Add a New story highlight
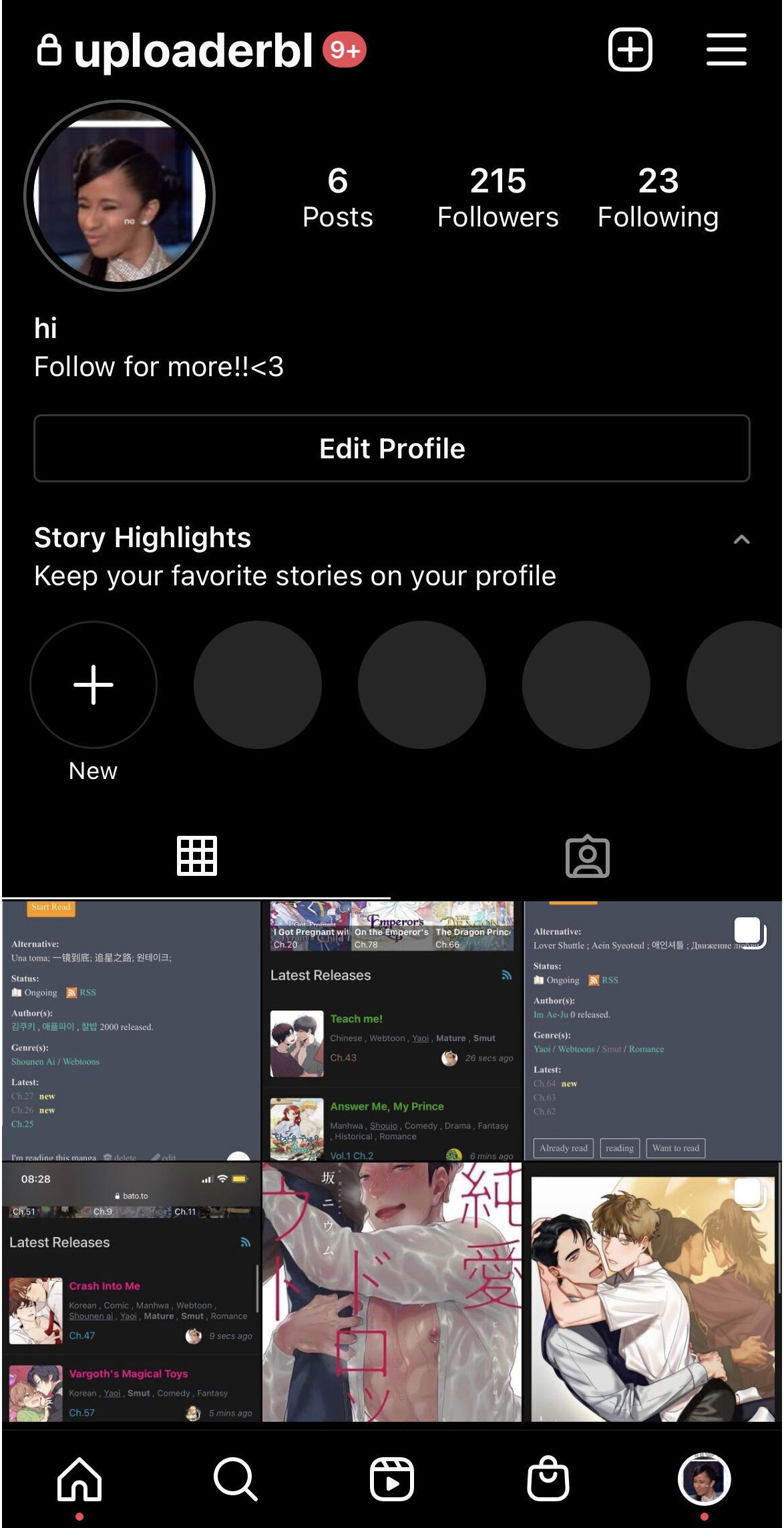The height and width of the screenshot is (1528, 784). tap(93, 685)
